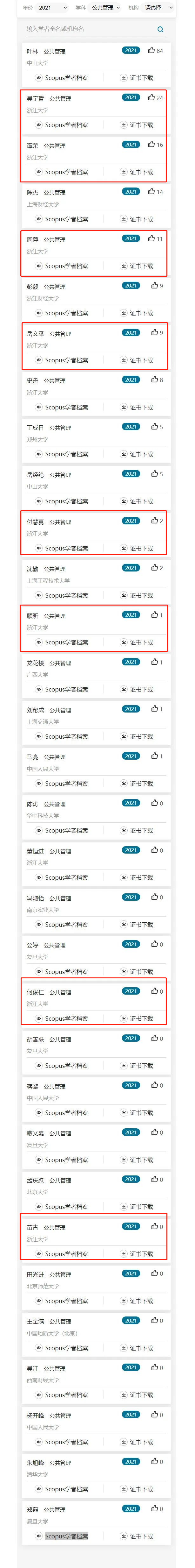This screenshot has height=1568, width=195.
Task: Open Scopus学者档案 for 史舟
Action: (62, 407)
